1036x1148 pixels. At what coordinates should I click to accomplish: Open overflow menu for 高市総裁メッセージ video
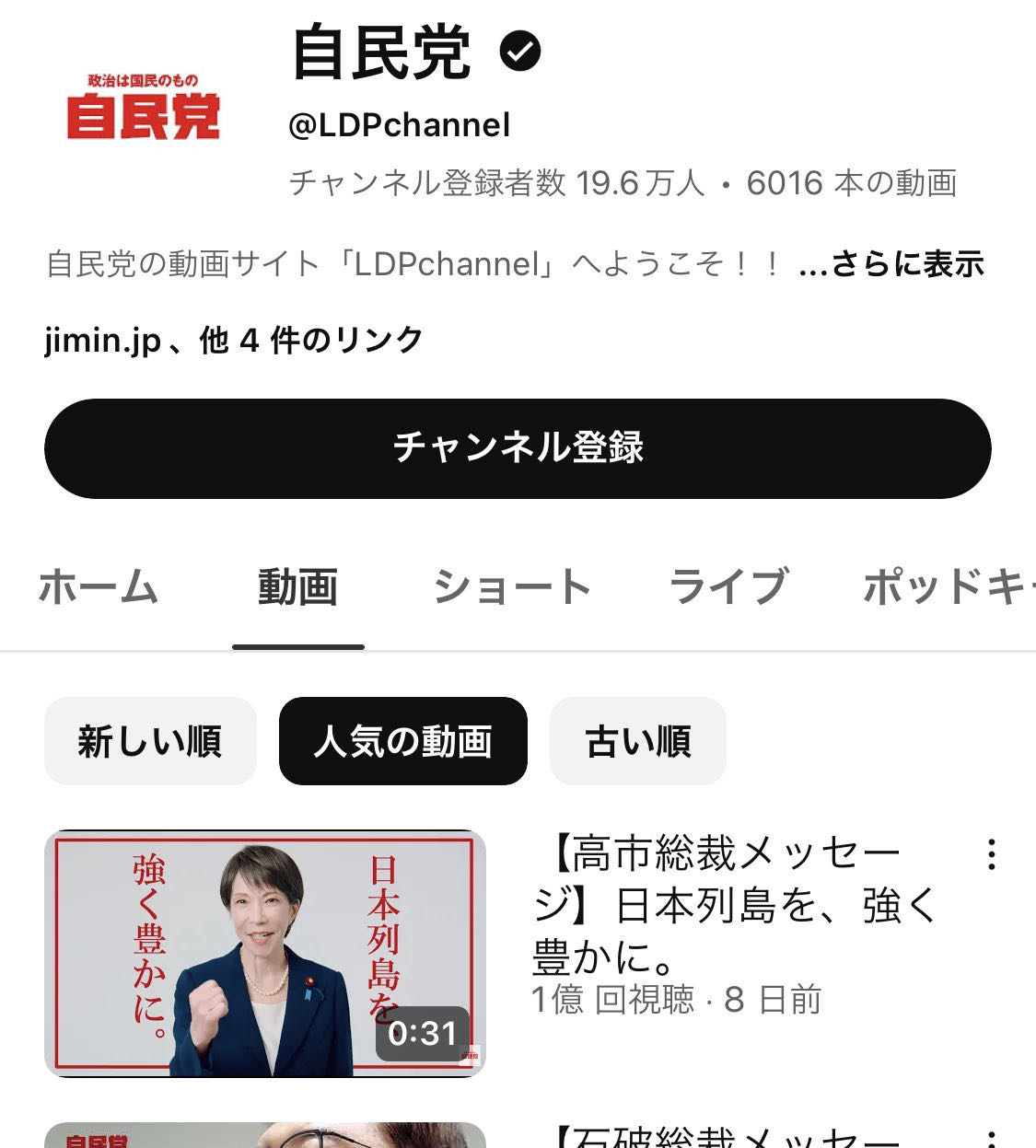point(991,854)
